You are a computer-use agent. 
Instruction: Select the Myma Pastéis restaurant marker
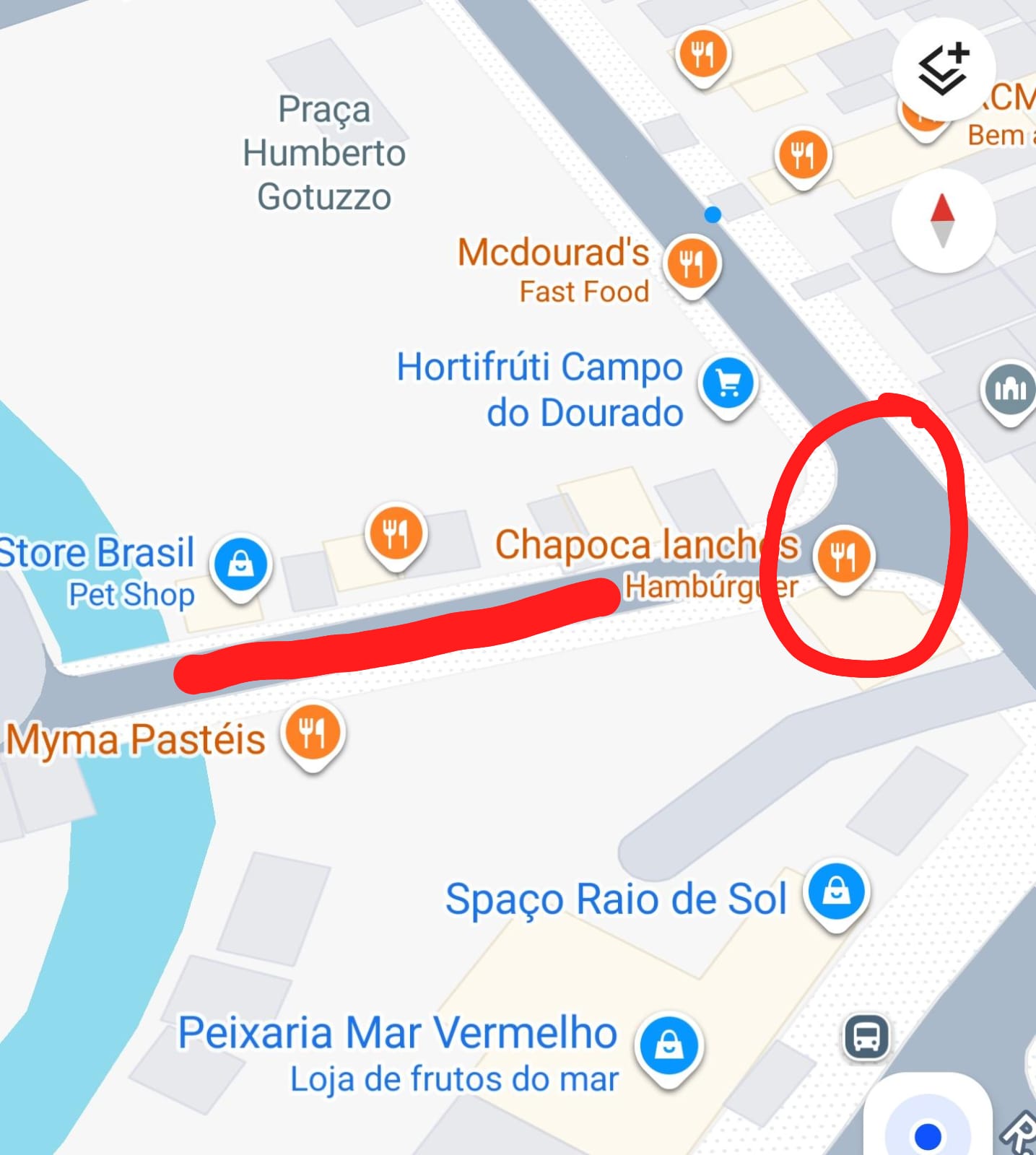(313, 733)
